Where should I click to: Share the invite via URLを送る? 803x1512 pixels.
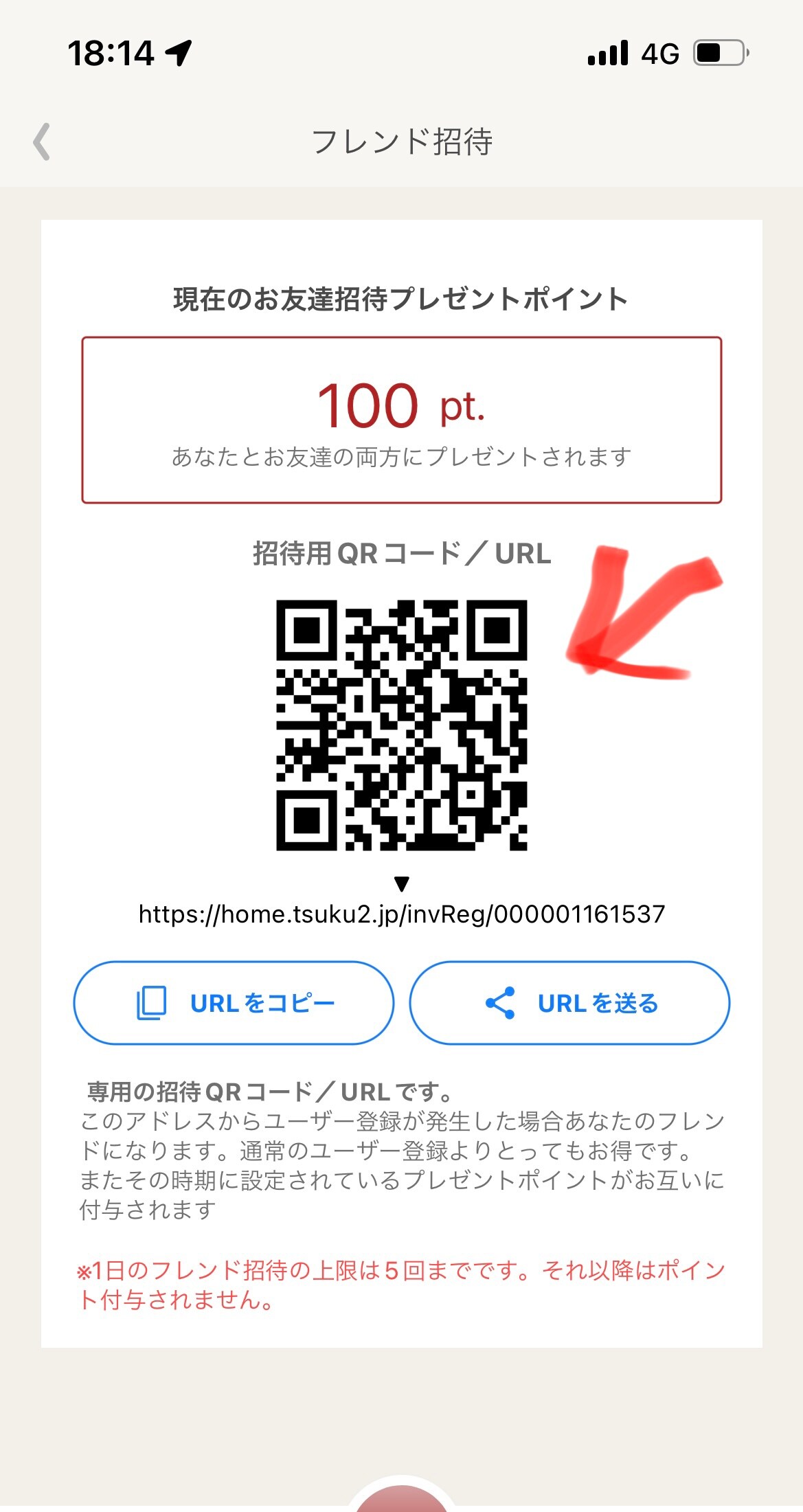coord(569,1003)
